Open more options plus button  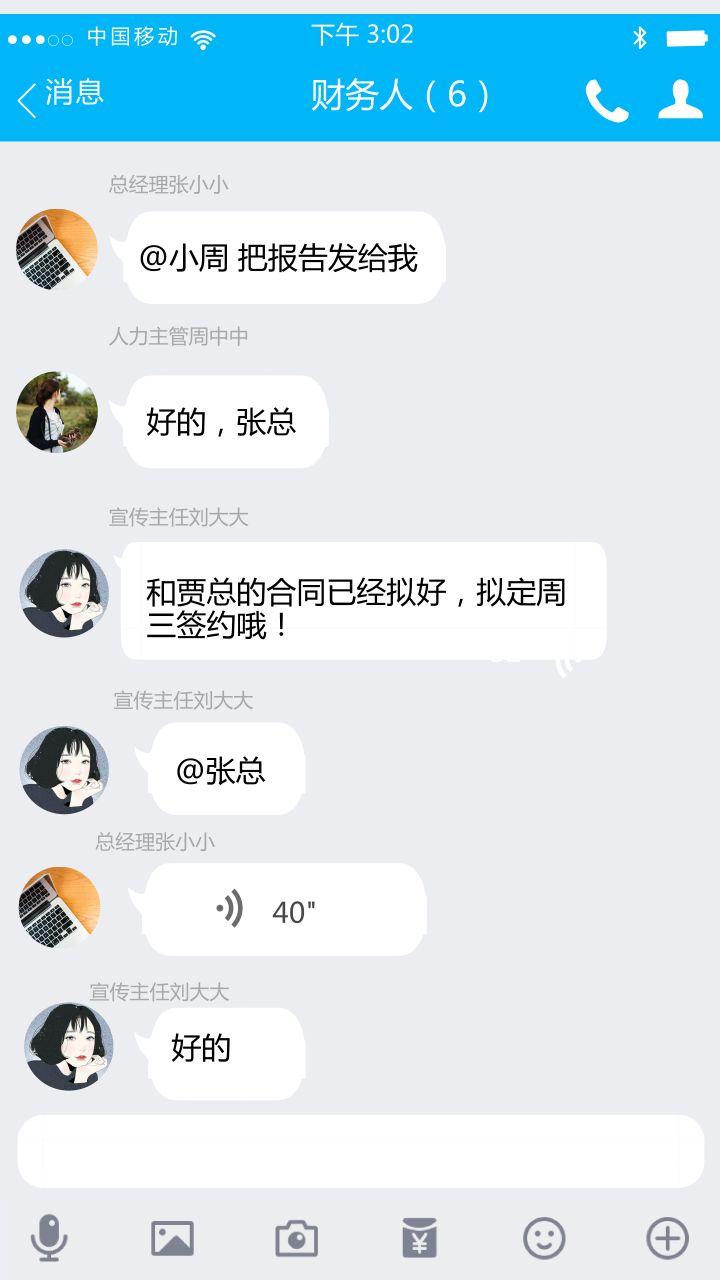click(667, 1239)
